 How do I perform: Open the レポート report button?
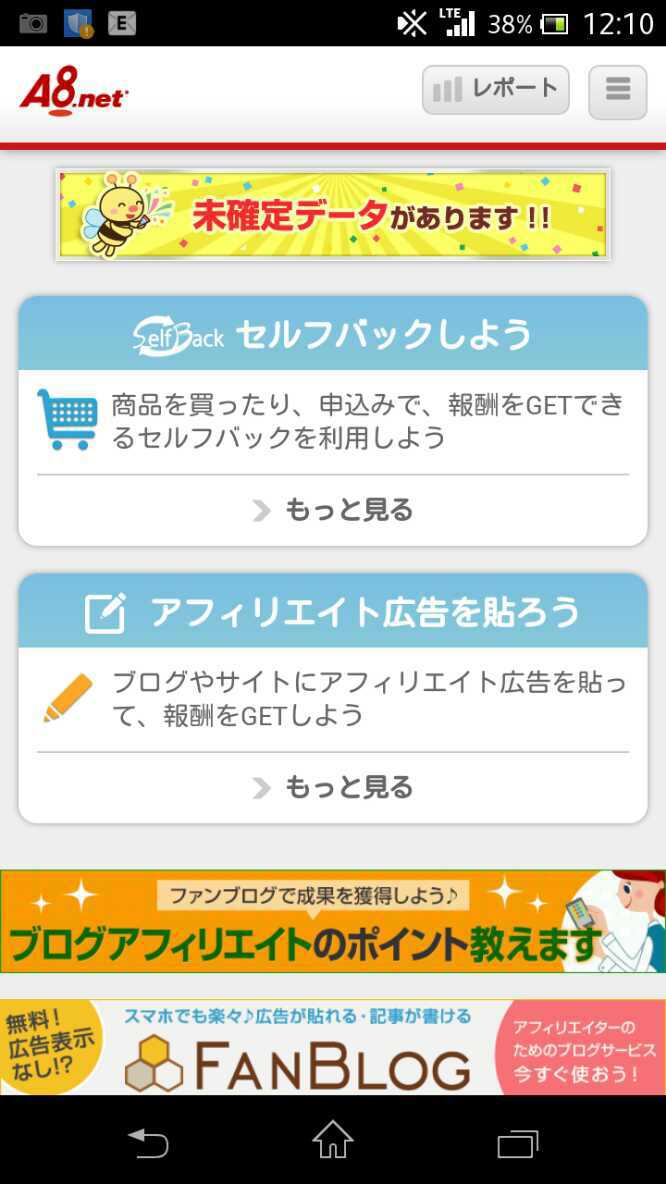coord(495,90)
